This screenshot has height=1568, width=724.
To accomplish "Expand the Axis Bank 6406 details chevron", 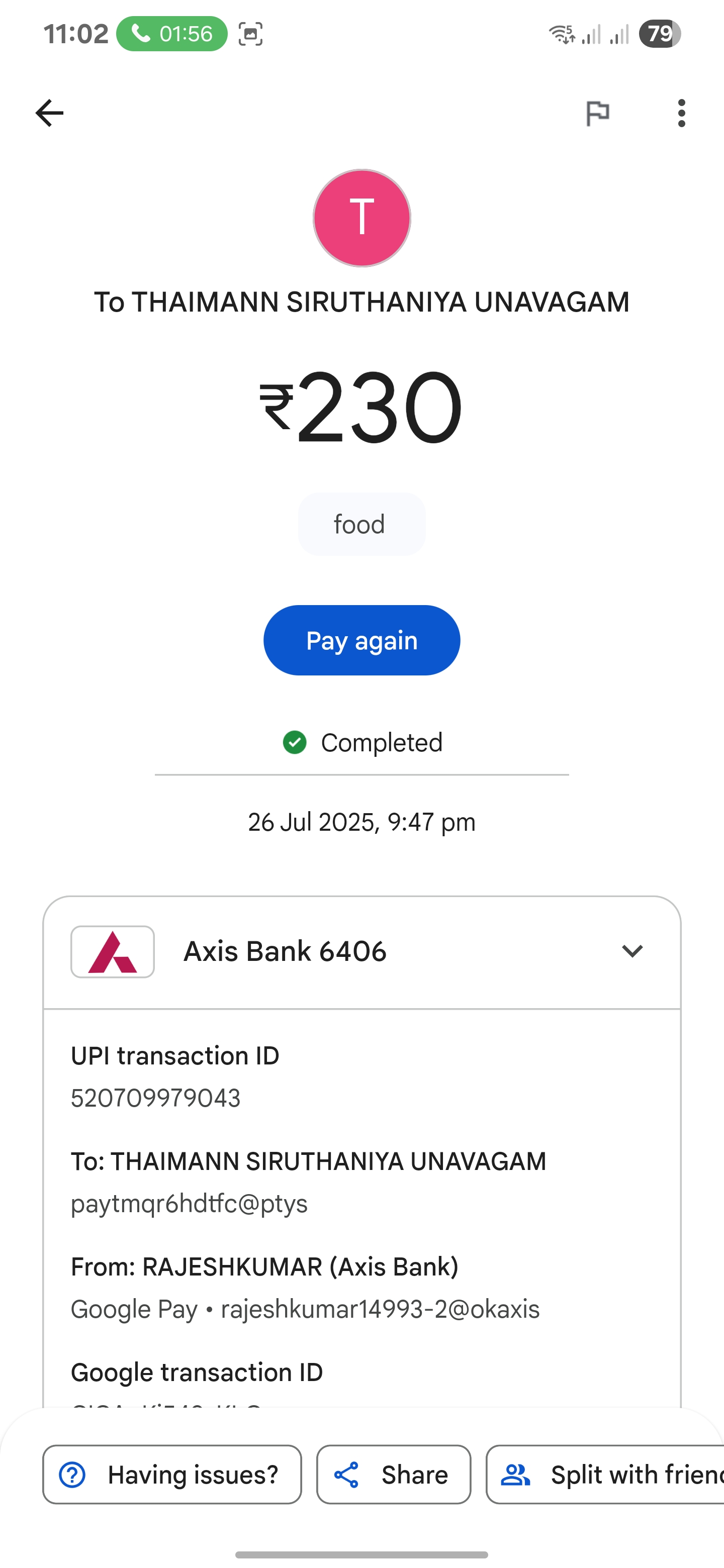I will (x=632, y=951).
